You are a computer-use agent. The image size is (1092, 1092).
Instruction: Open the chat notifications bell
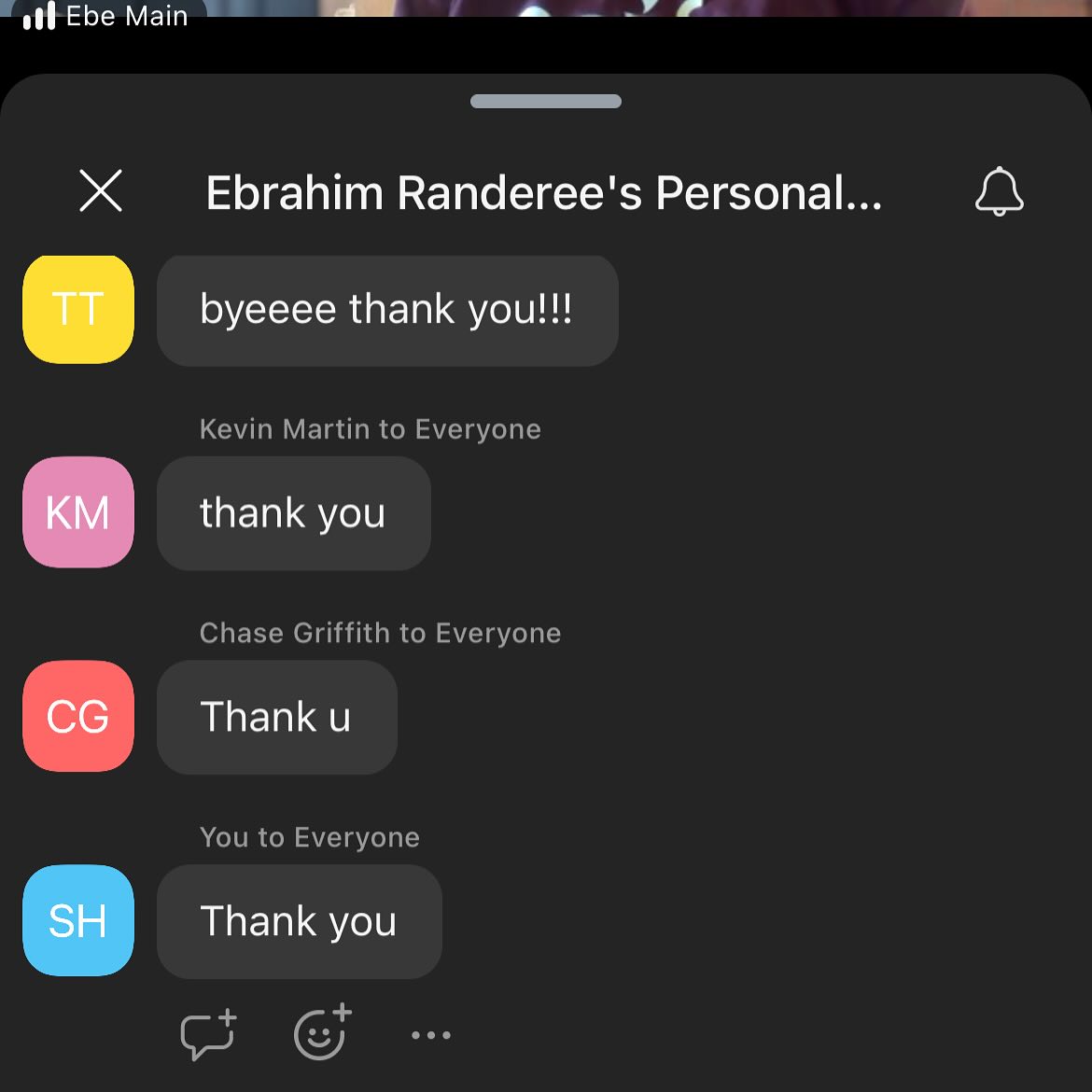pyautogui.click(x=999, y=191)
